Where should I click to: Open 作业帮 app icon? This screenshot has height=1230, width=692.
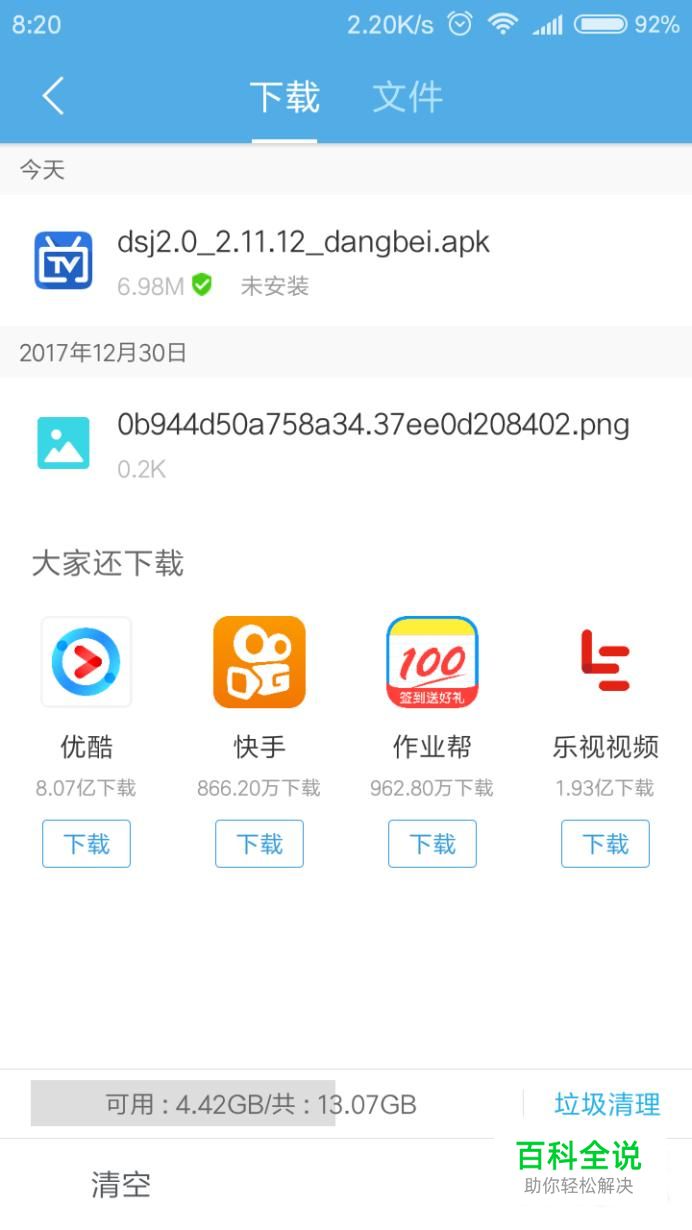[432, 662]
